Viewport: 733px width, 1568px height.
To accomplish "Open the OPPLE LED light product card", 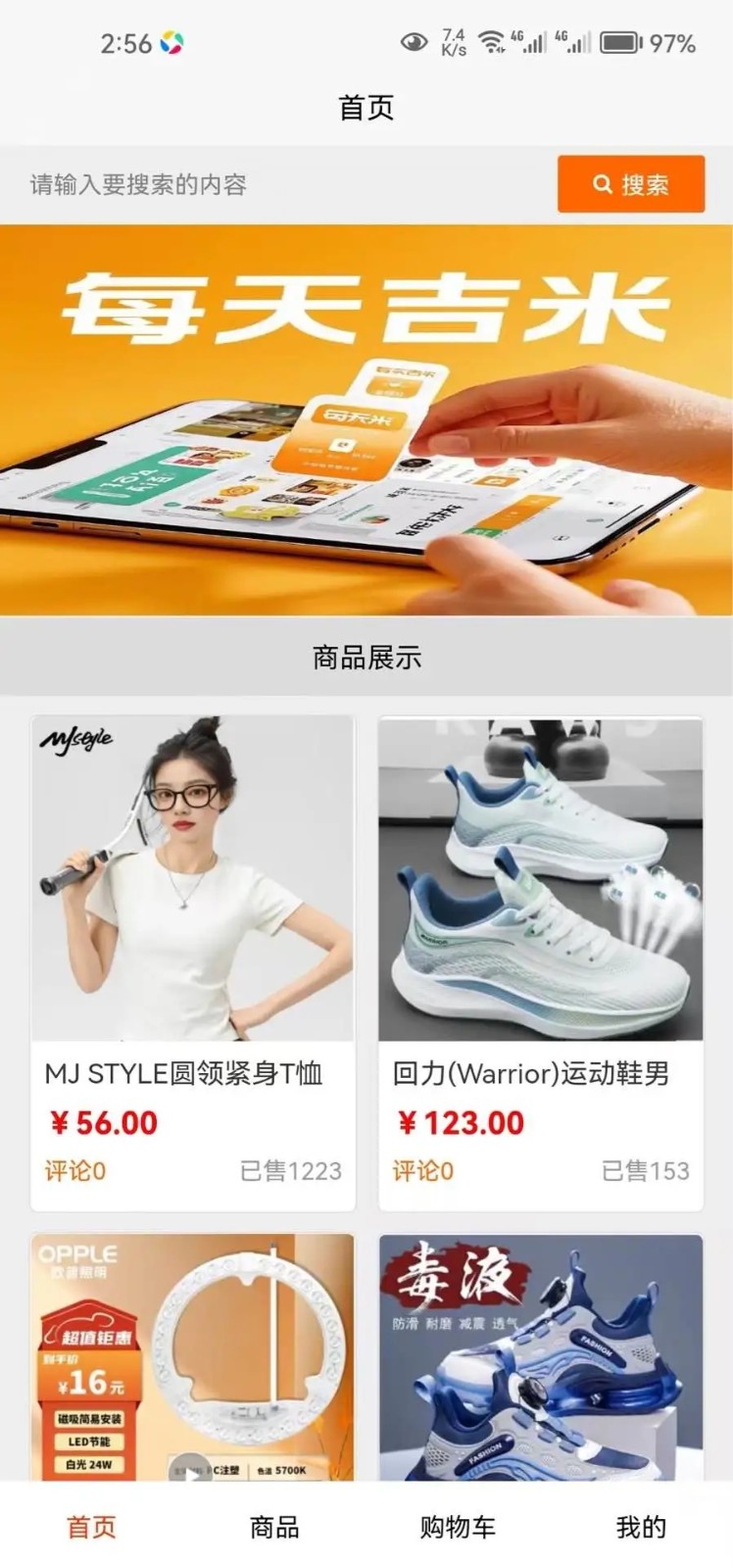I will (193, 1357).
